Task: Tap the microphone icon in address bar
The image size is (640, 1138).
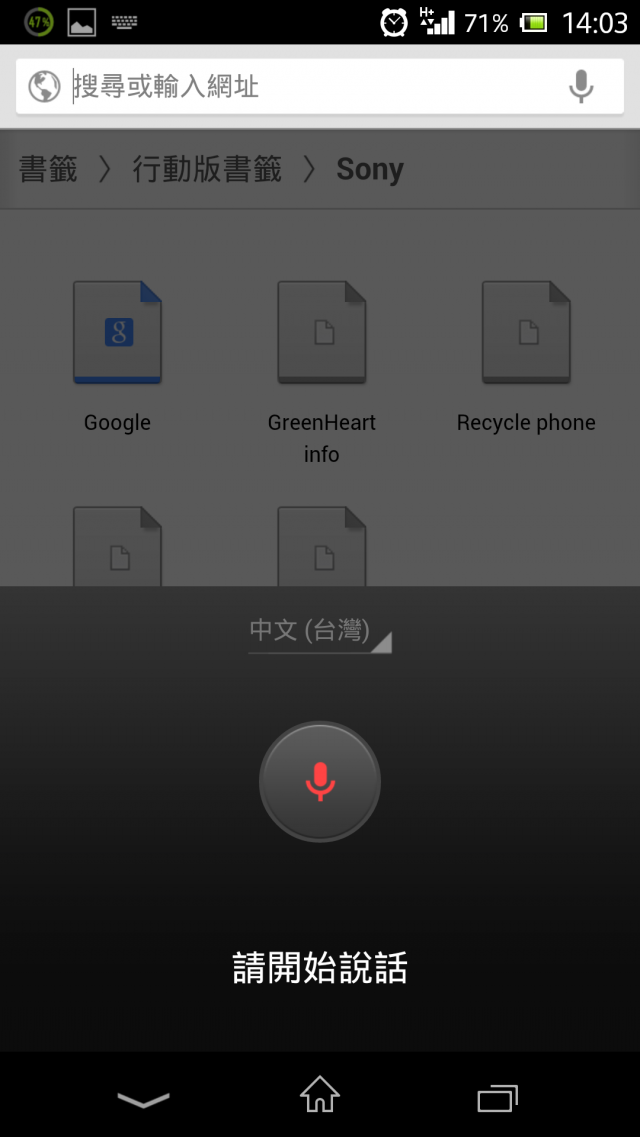Action: click(581, 87)
